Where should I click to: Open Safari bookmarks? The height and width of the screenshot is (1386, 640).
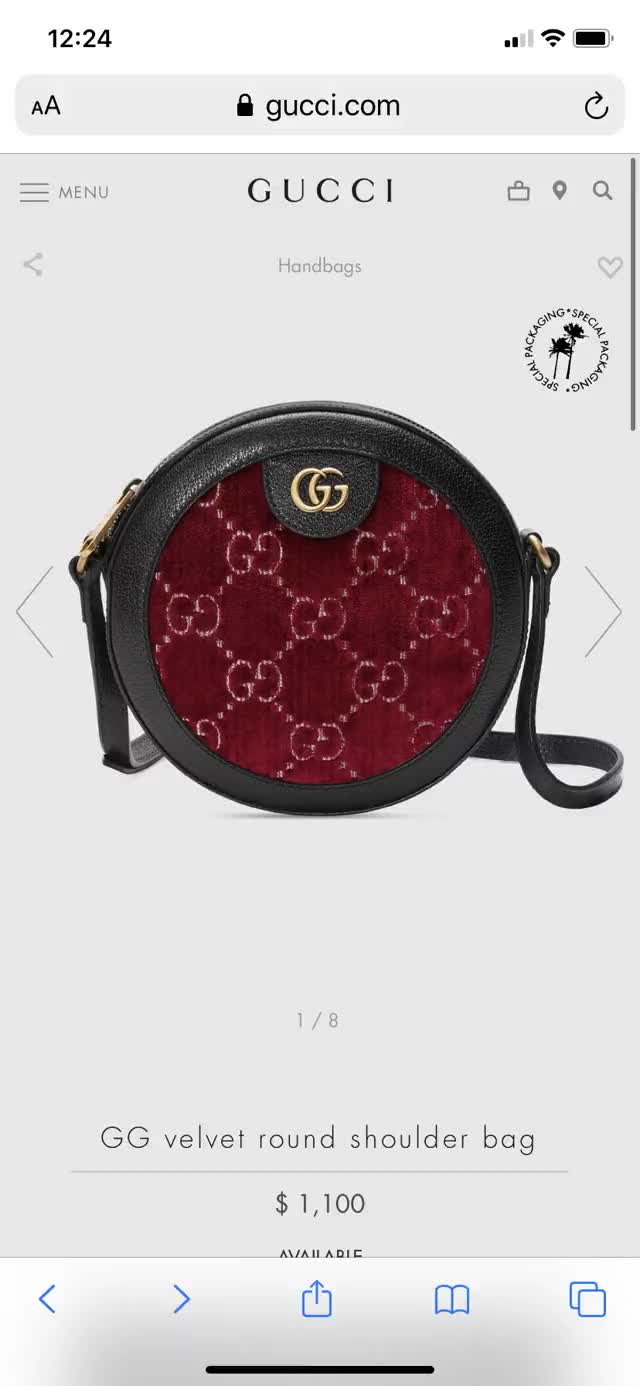pyautogui.click(x=452, y=1299)
